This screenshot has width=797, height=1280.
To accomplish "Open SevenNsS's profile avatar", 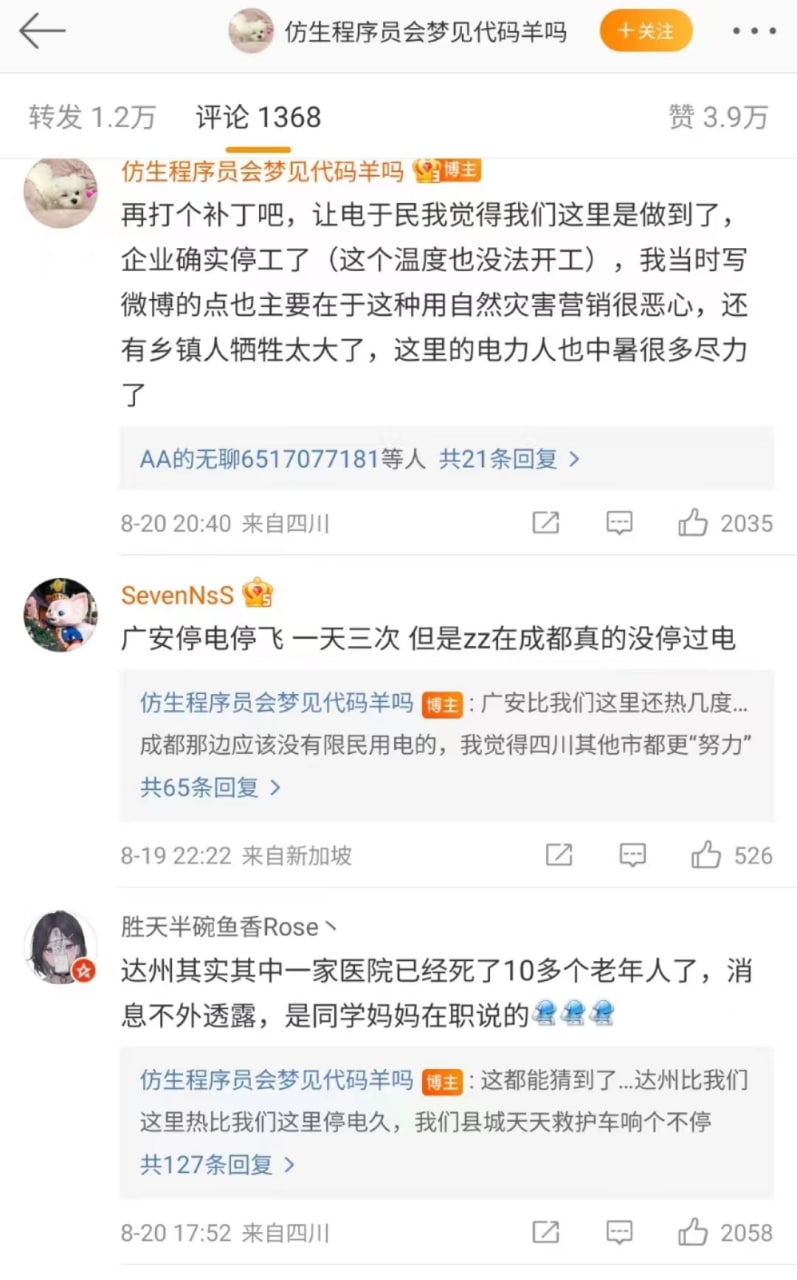I will point(60,615).
